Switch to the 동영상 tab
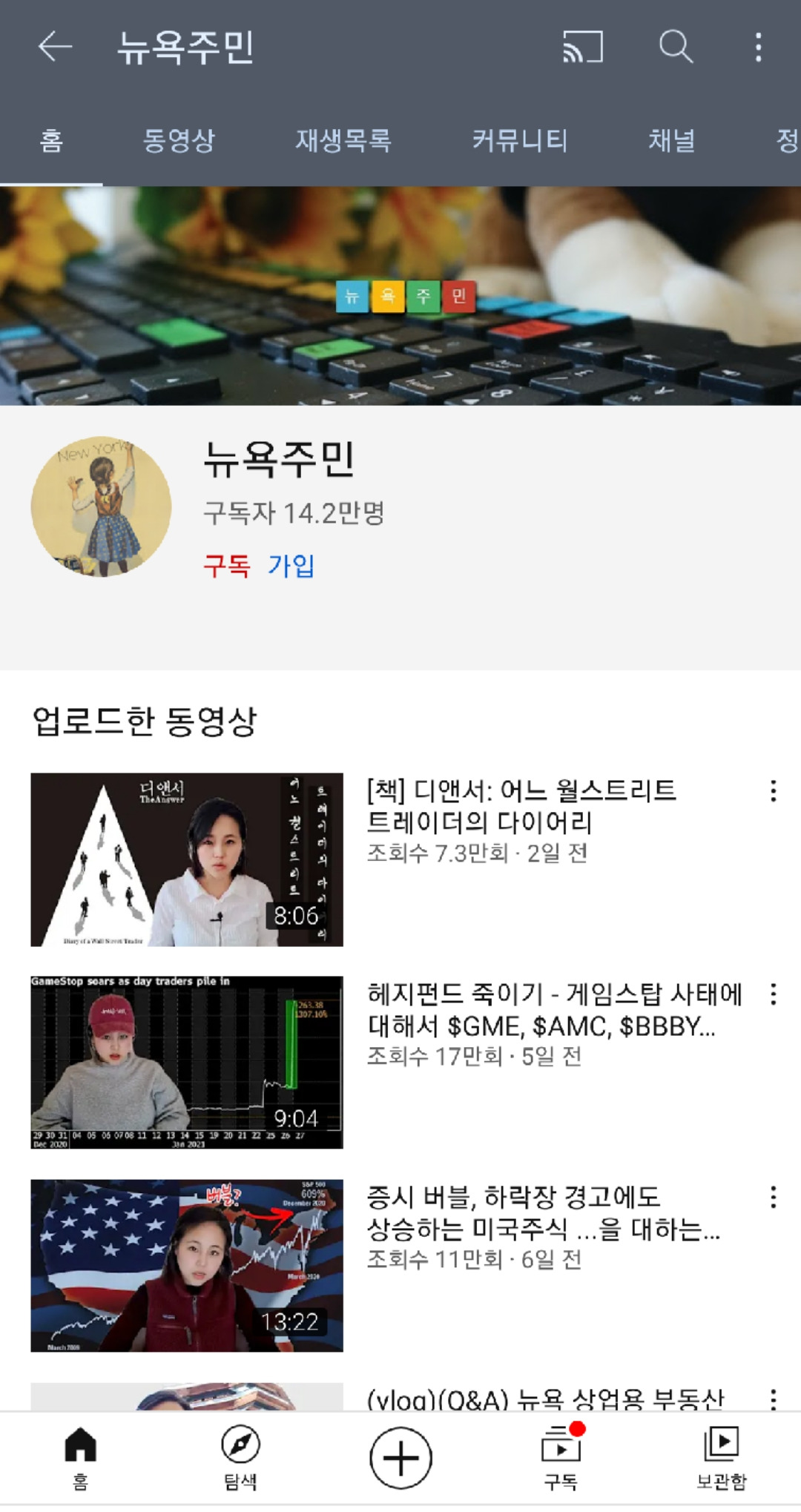This screenshot has width=801, height=1512. [179, 140]
